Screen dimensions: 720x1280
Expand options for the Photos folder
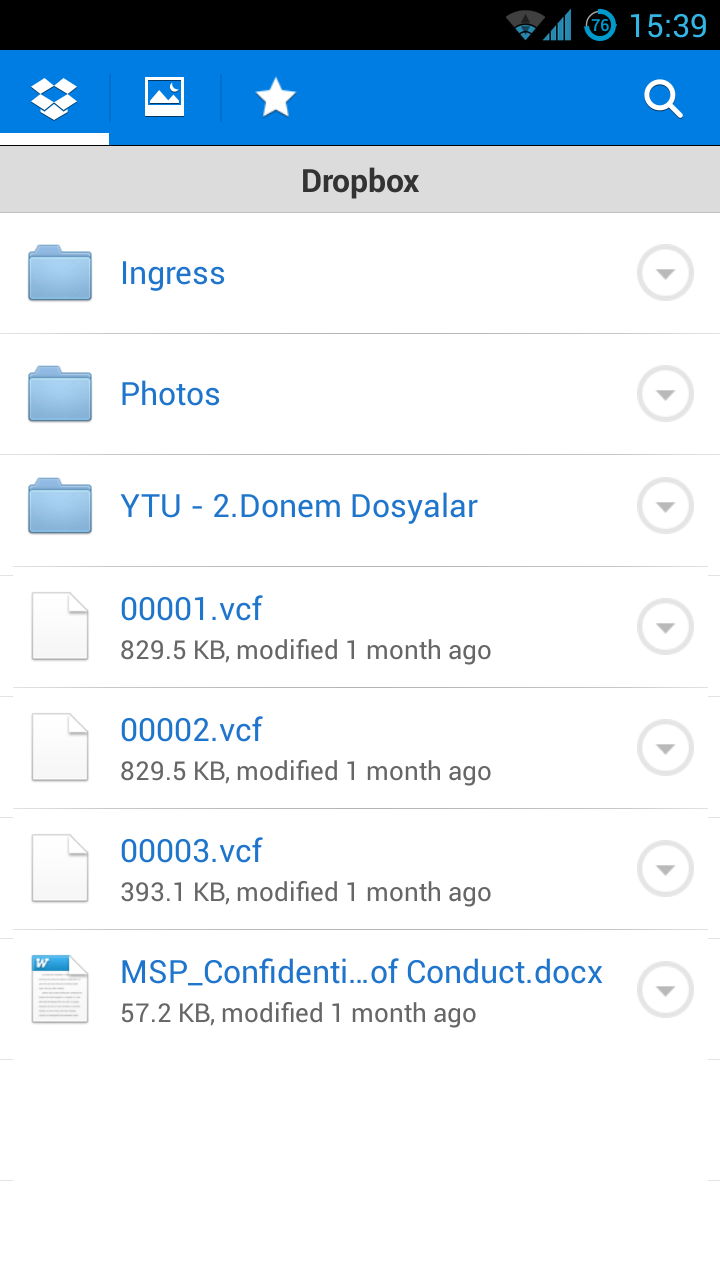point(665,394)
